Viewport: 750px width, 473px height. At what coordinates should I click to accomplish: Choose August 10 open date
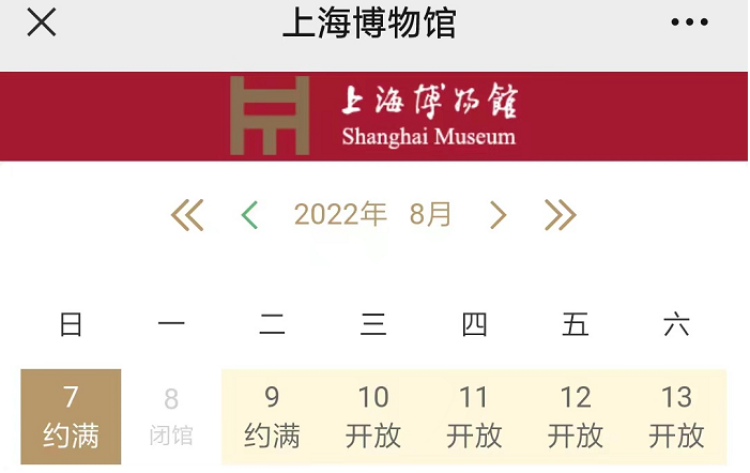pyautogui.click(x=373, y=416)
